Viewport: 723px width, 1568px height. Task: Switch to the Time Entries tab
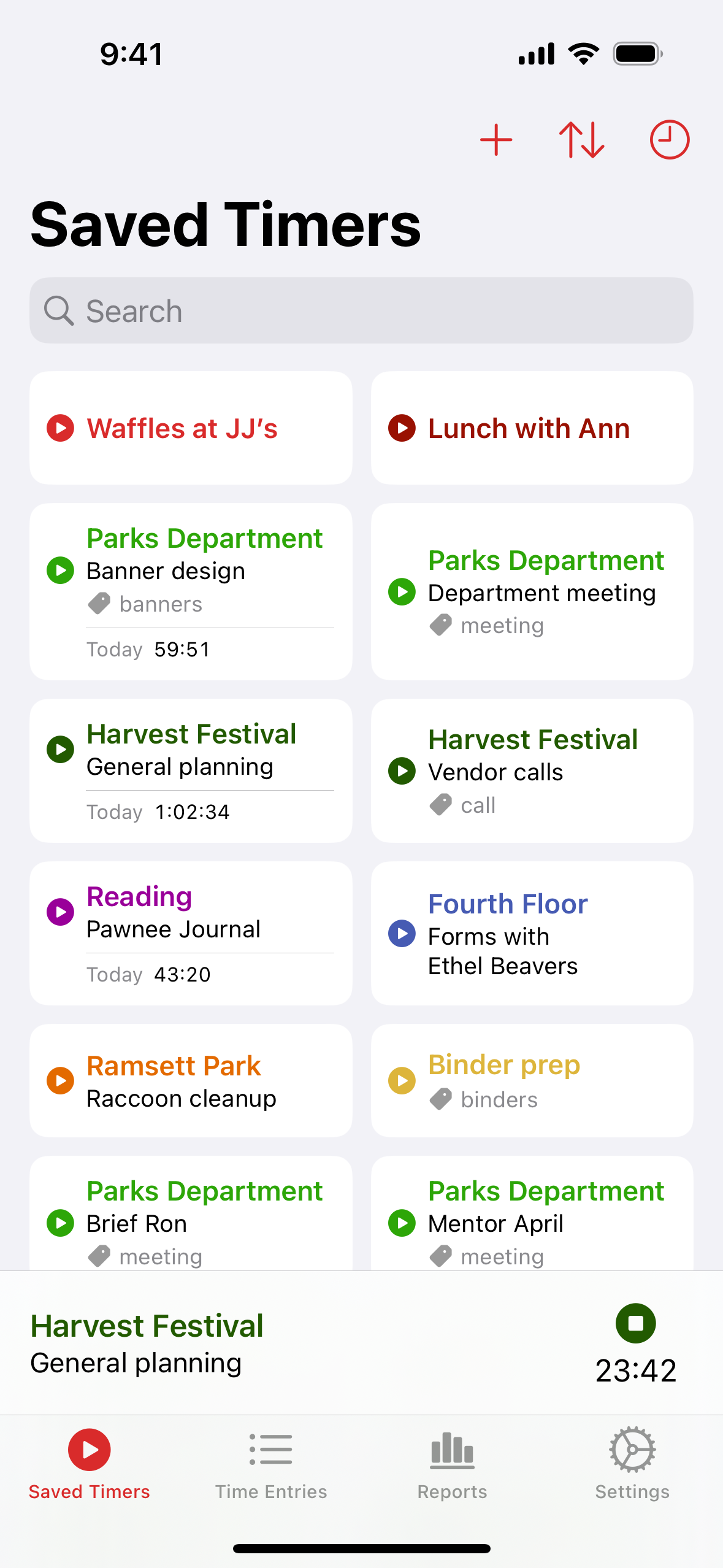270,1466
